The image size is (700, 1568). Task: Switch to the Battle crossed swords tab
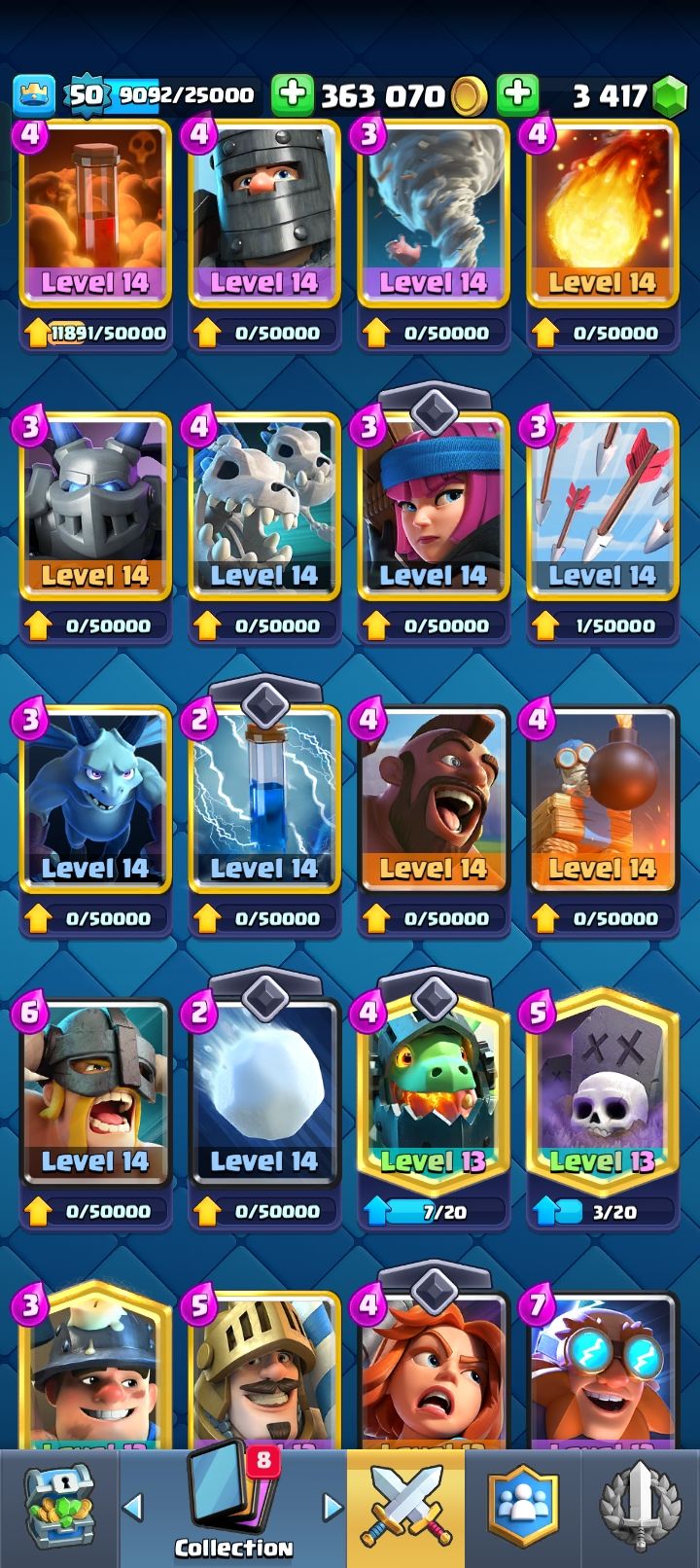coord(405,1507)
